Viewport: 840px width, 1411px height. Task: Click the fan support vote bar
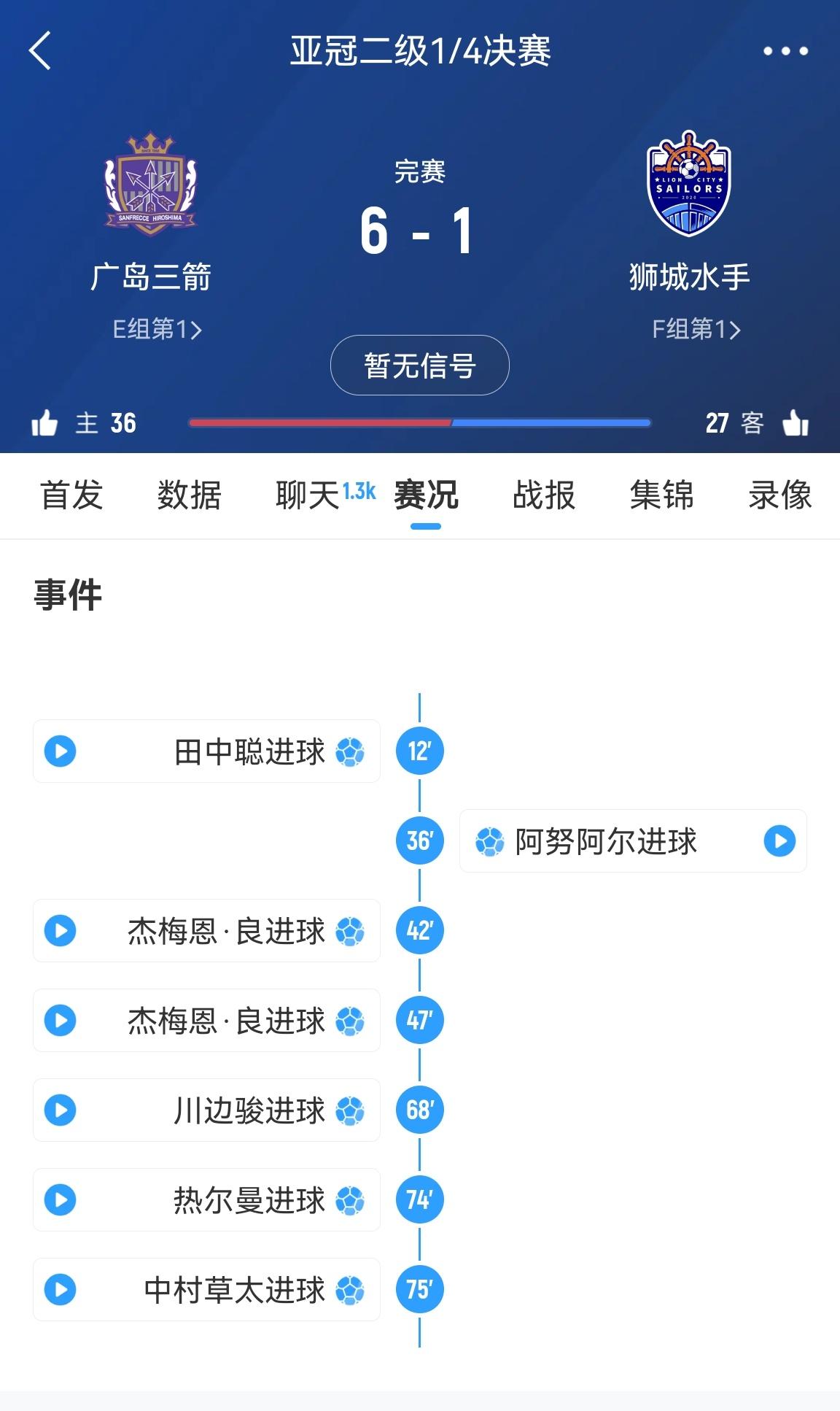[420, 422]
